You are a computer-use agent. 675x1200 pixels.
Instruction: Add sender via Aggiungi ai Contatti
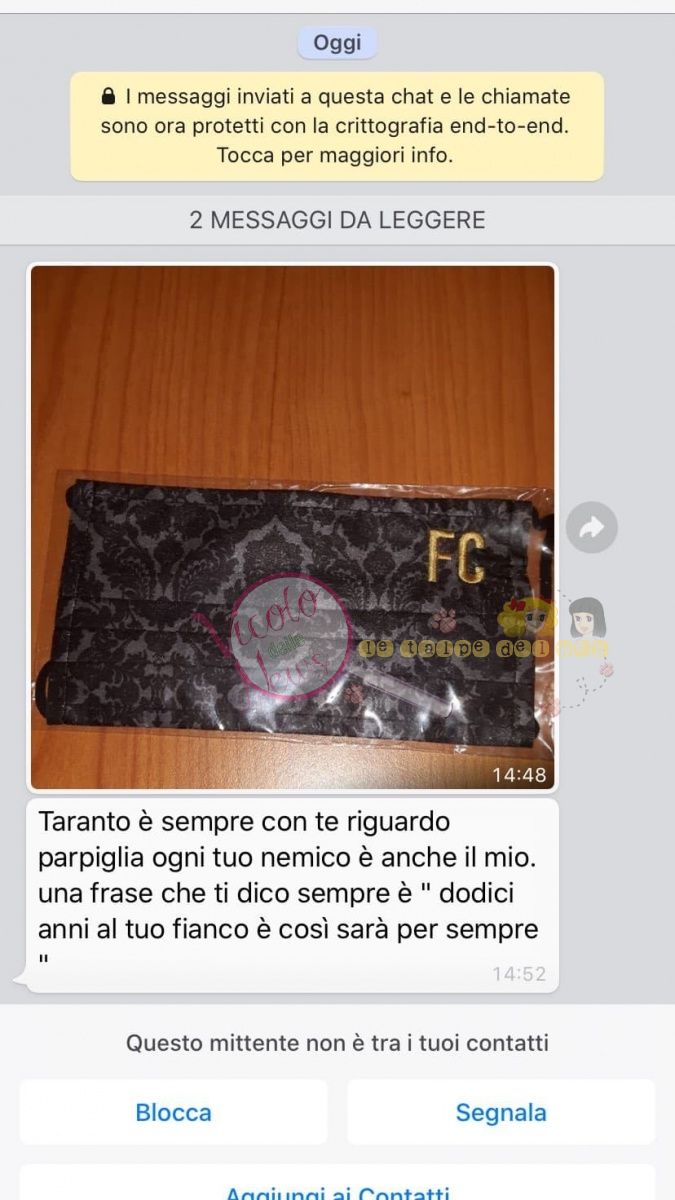pyautogui.click(x=337, y=1190)
